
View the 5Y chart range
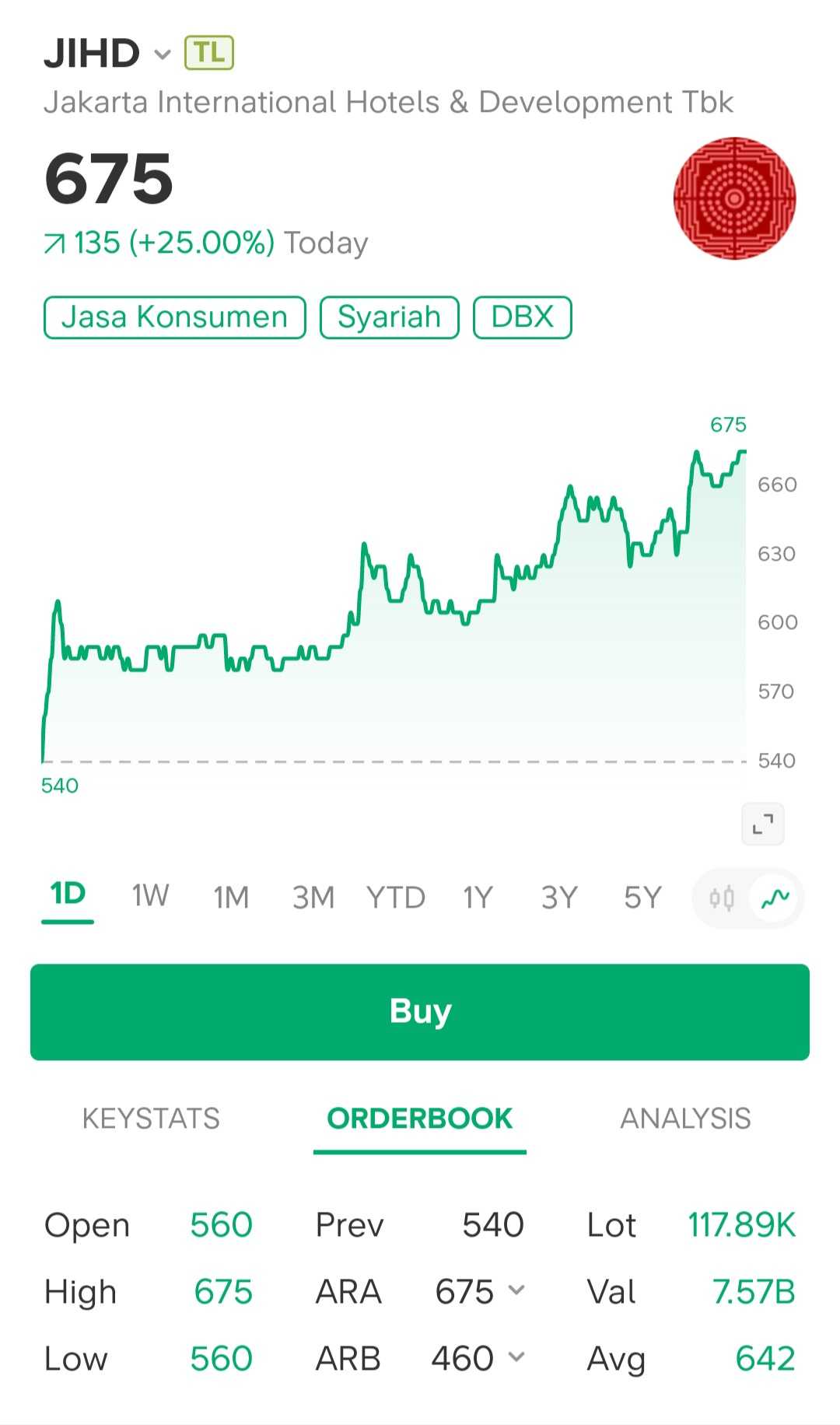642,898
